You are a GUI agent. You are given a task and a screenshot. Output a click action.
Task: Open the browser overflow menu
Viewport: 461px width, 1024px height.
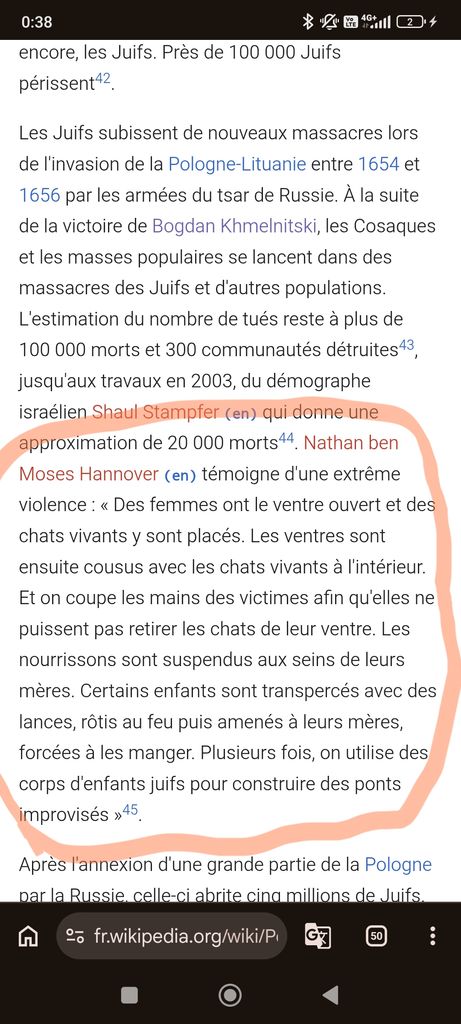point(432,937)
